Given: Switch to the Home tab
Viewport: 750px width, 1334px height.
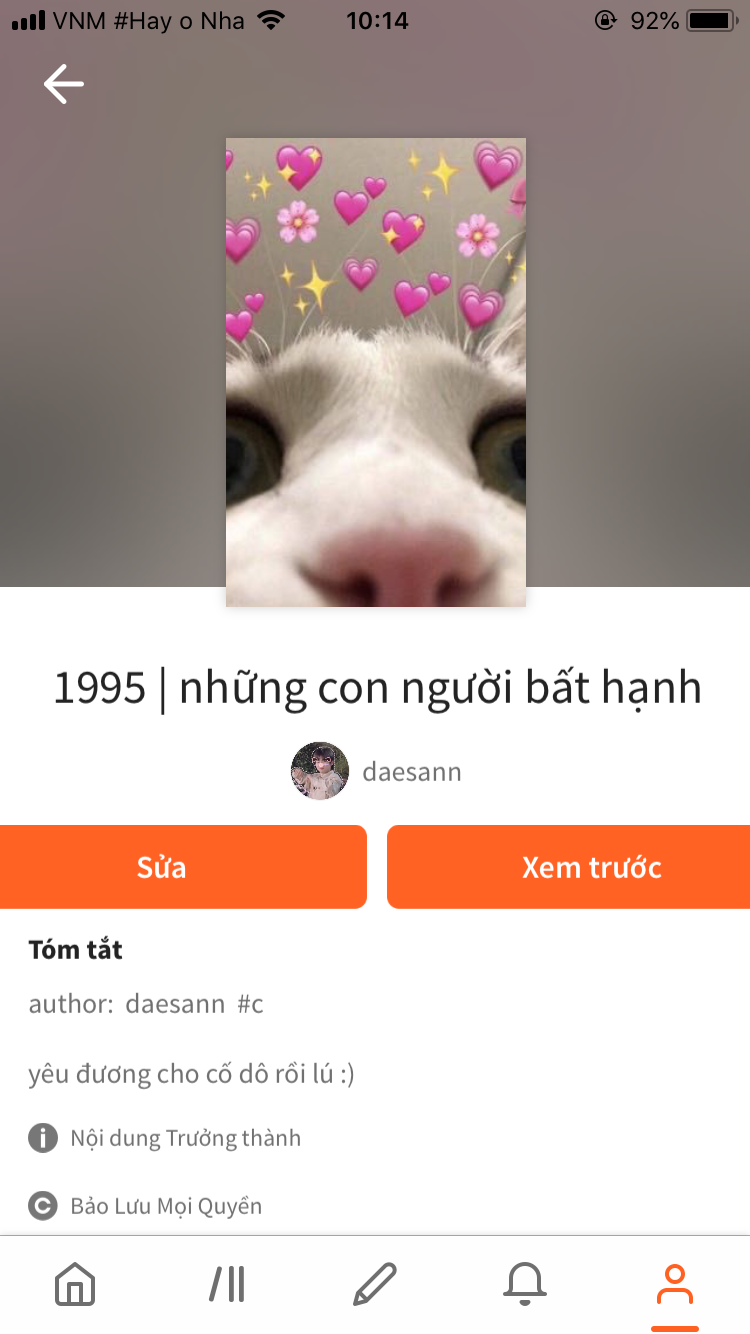Looking at the screenshot, I should 75,1284.
